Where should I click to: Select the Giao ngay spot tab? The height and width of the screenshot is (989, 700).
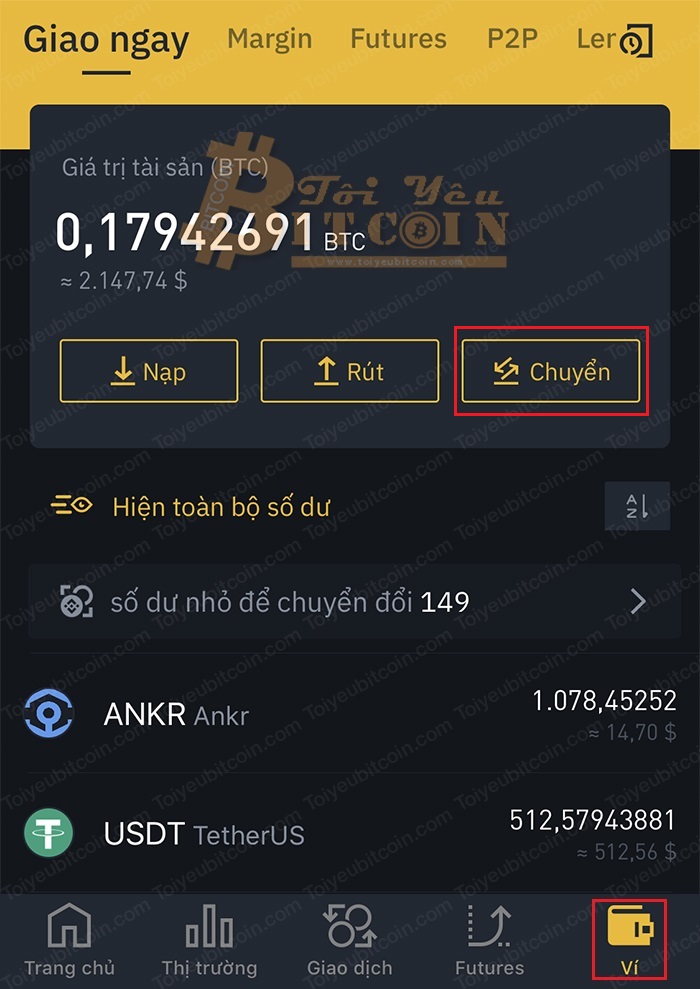point(106,41)
